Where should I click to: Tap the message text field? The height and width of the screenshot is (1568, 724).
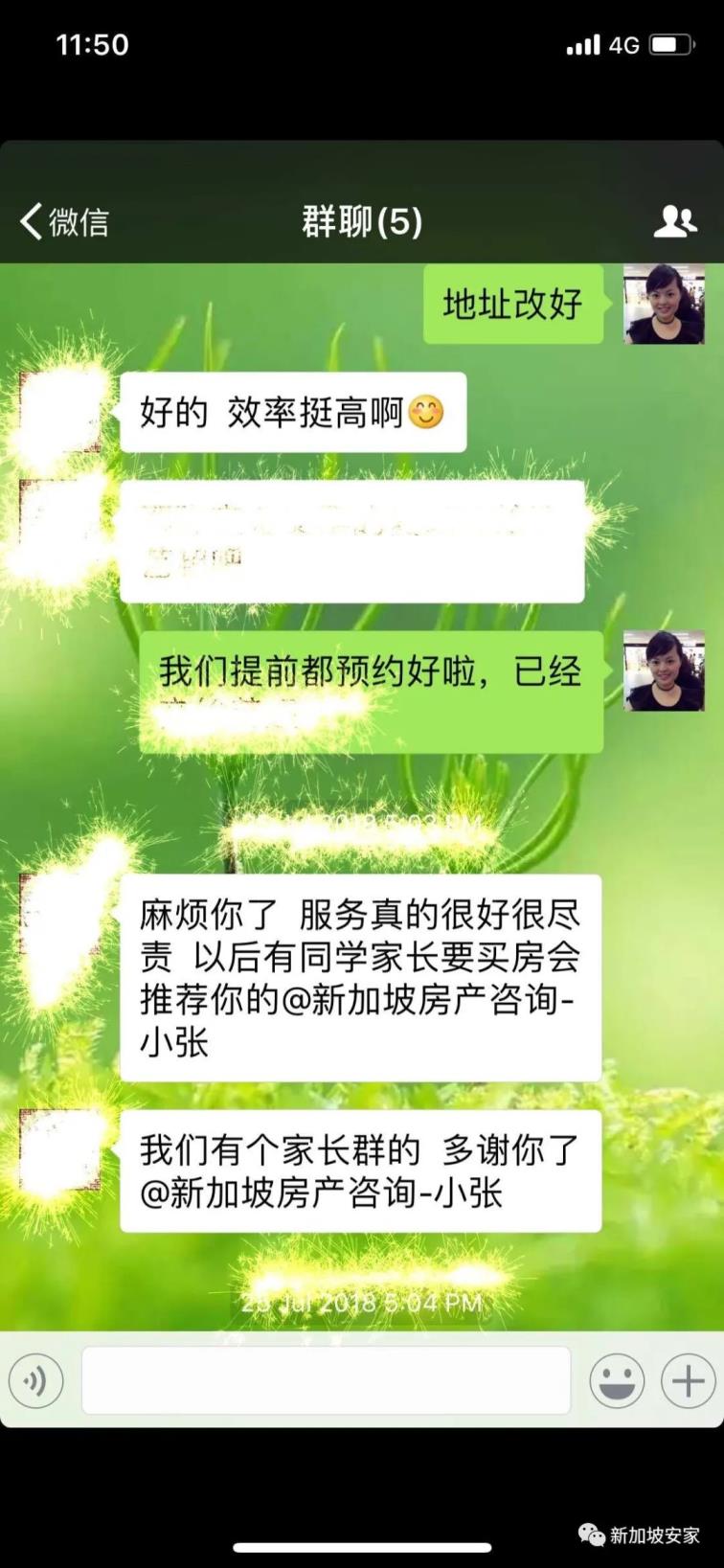326,1380
